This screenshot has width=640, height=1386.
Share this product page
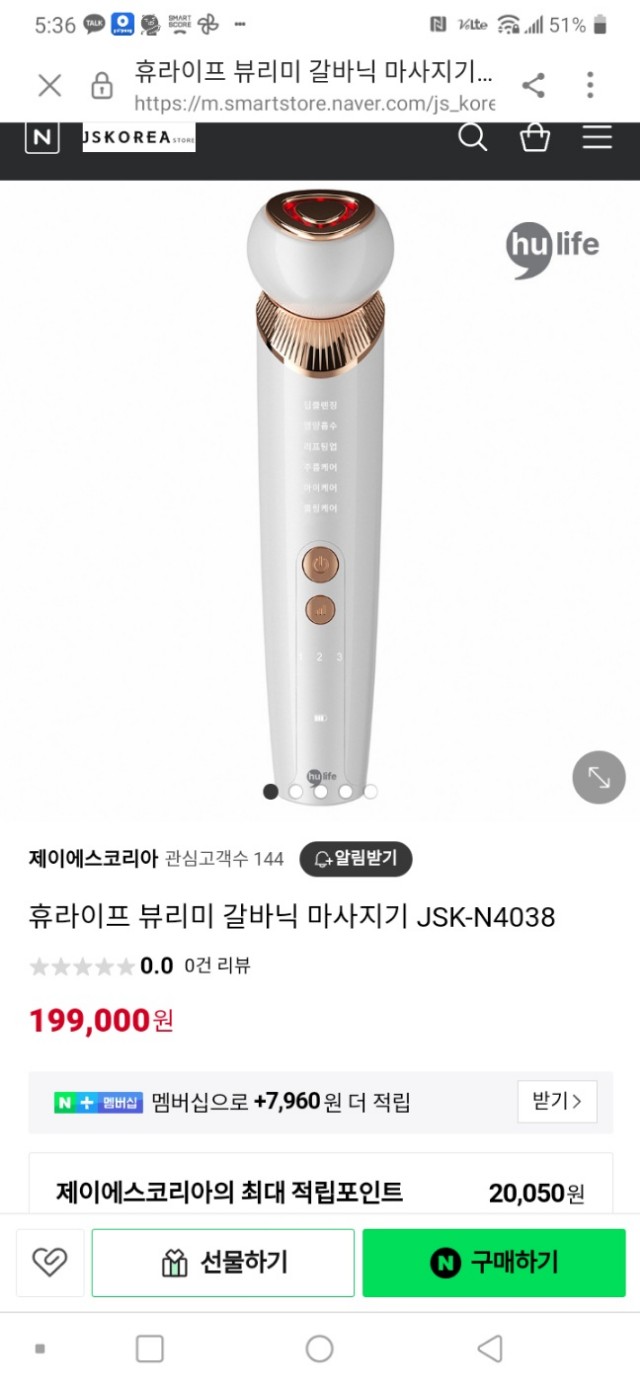(533, 86)
